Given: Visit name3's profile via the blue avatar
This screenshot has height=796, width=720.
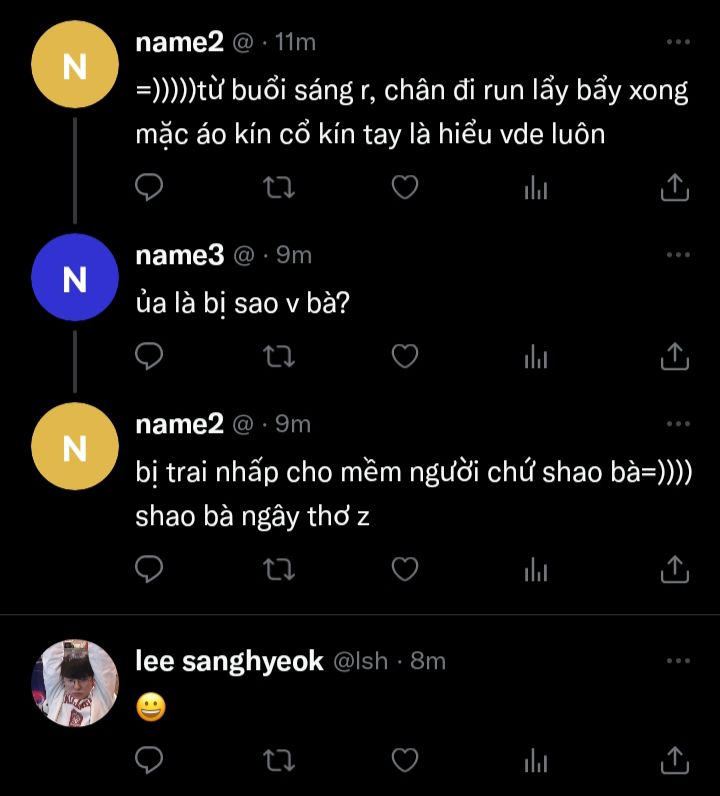Looking at the screenshot, I should pos(75,278).
